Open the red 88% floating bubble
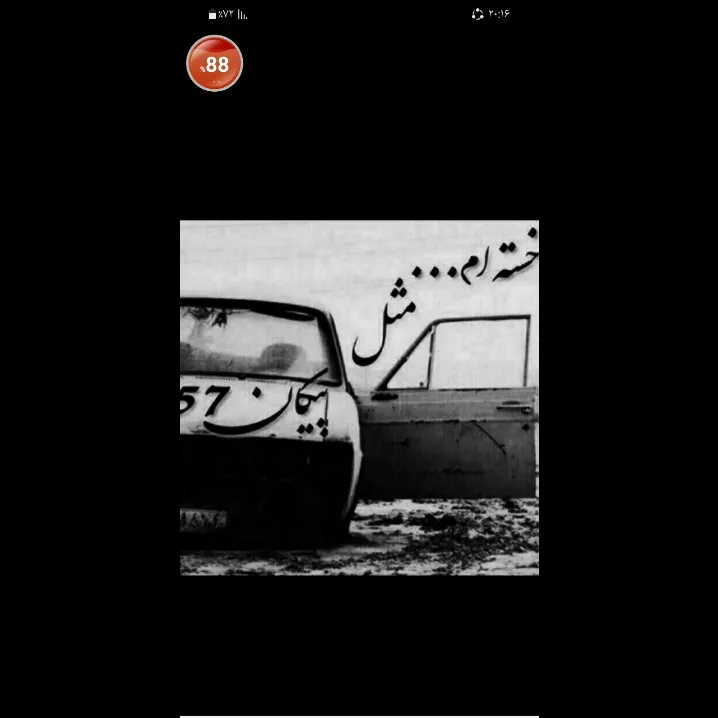Viewport: 718px width, 718px height. 214,63
